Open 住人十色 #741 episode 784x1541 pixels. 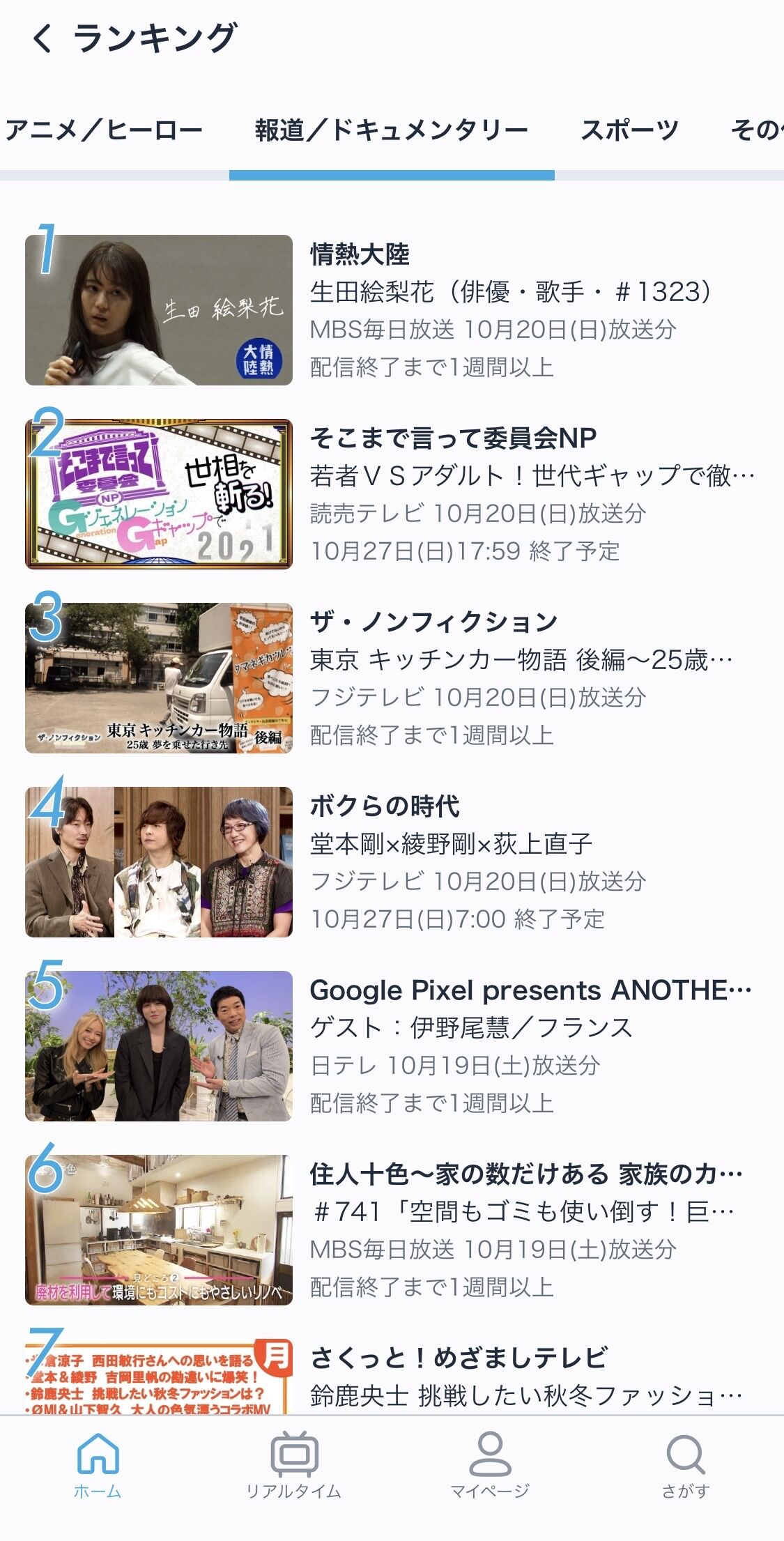click(390, 1230)
